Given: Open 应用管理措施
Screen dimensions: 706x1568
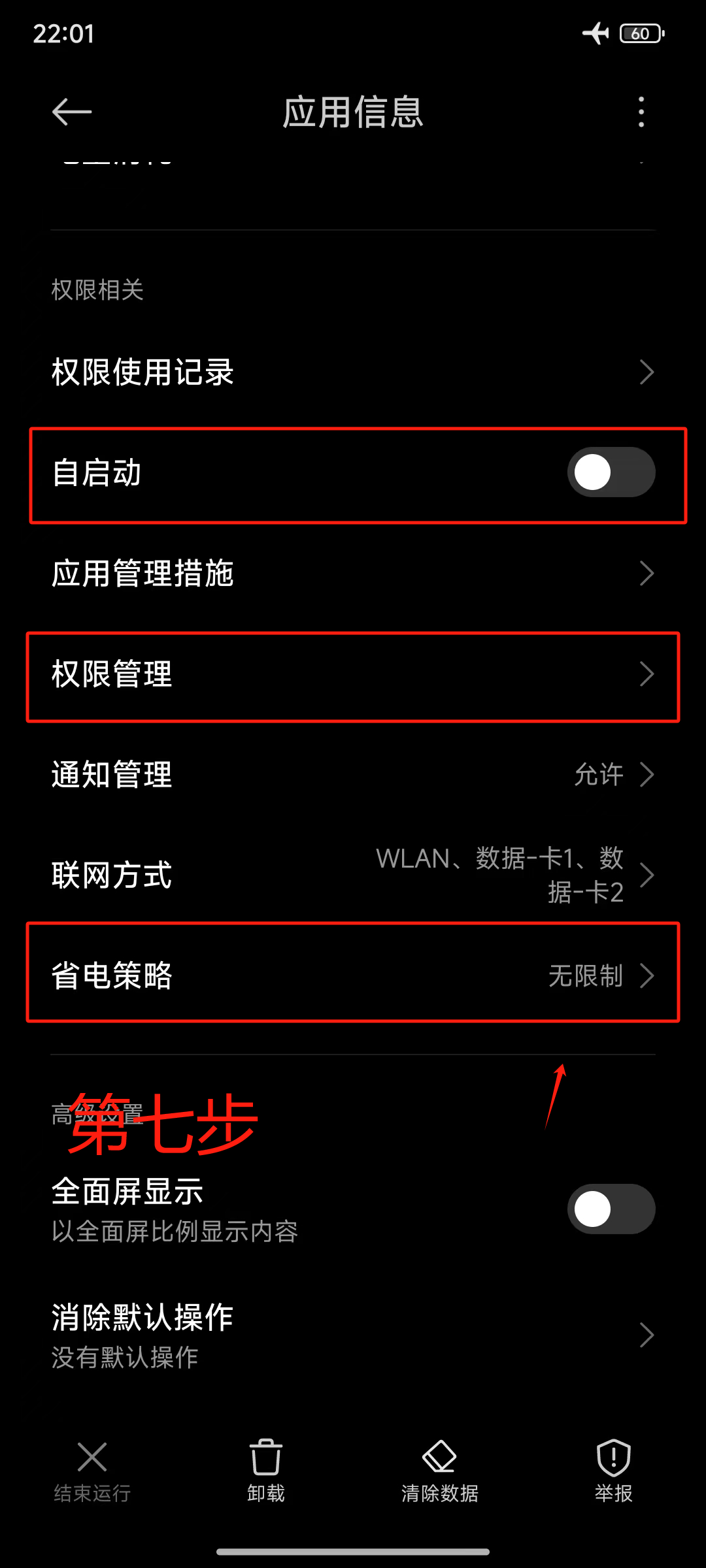Looking at the screenshot, I should pos(353,573).
